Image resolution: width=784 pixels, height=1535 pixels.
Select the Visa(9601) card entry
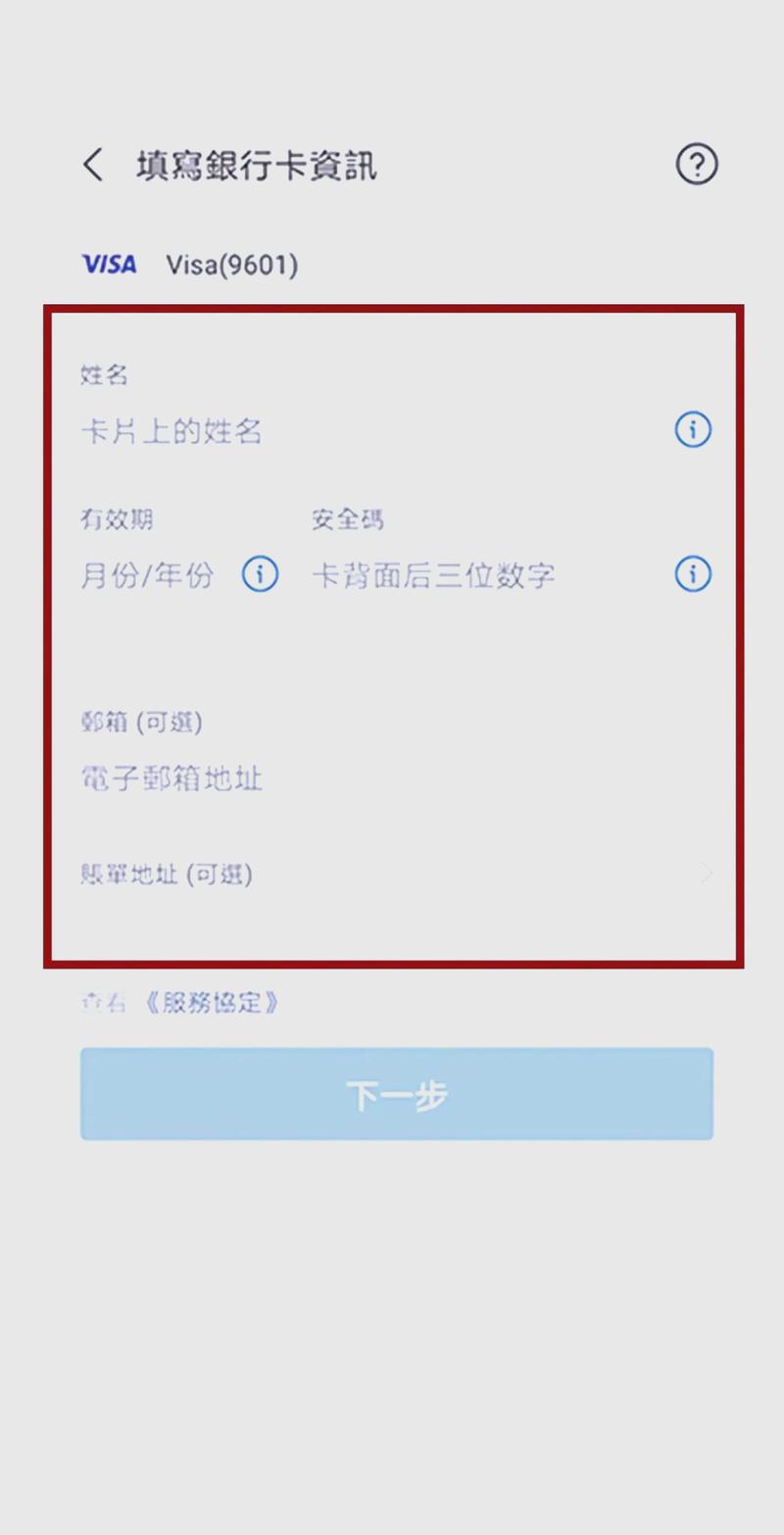click(232, 264)
